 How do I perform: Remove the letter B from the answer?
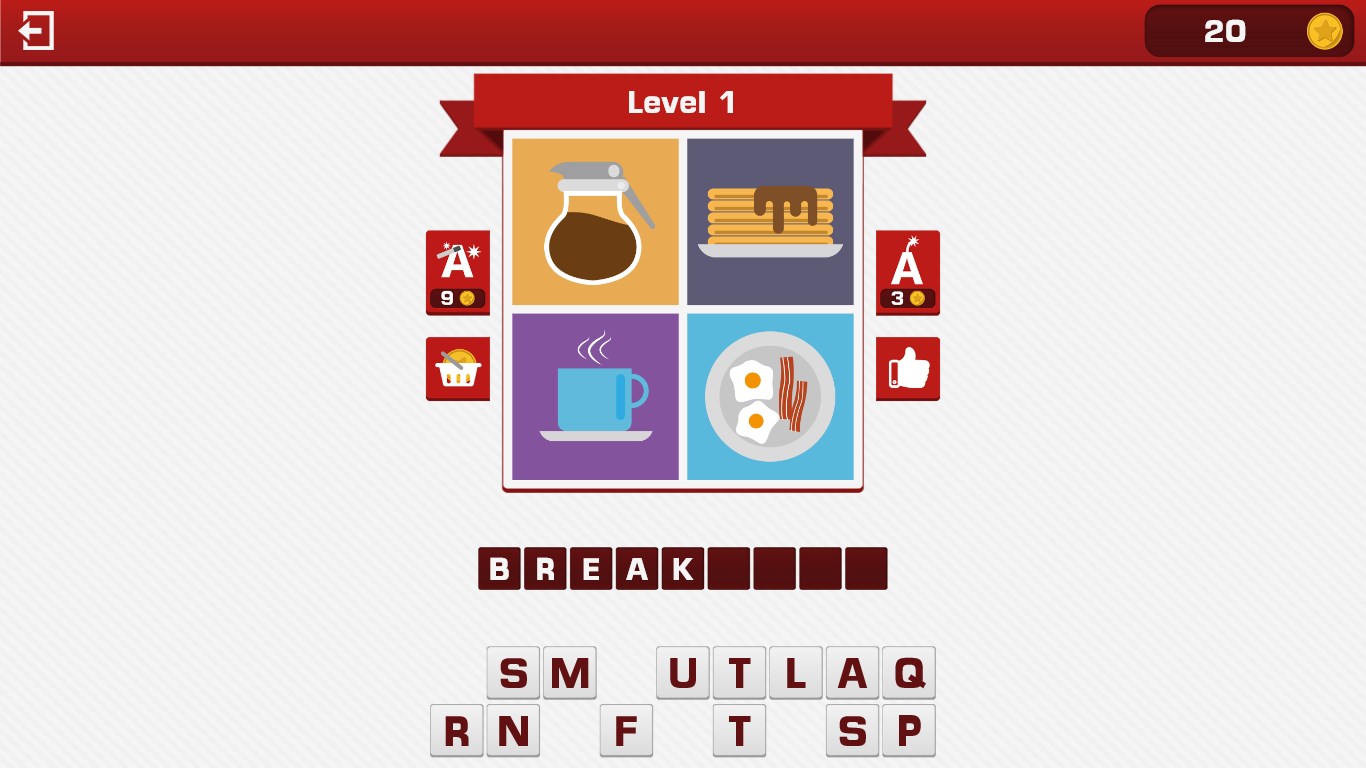[x=499, y=568]
